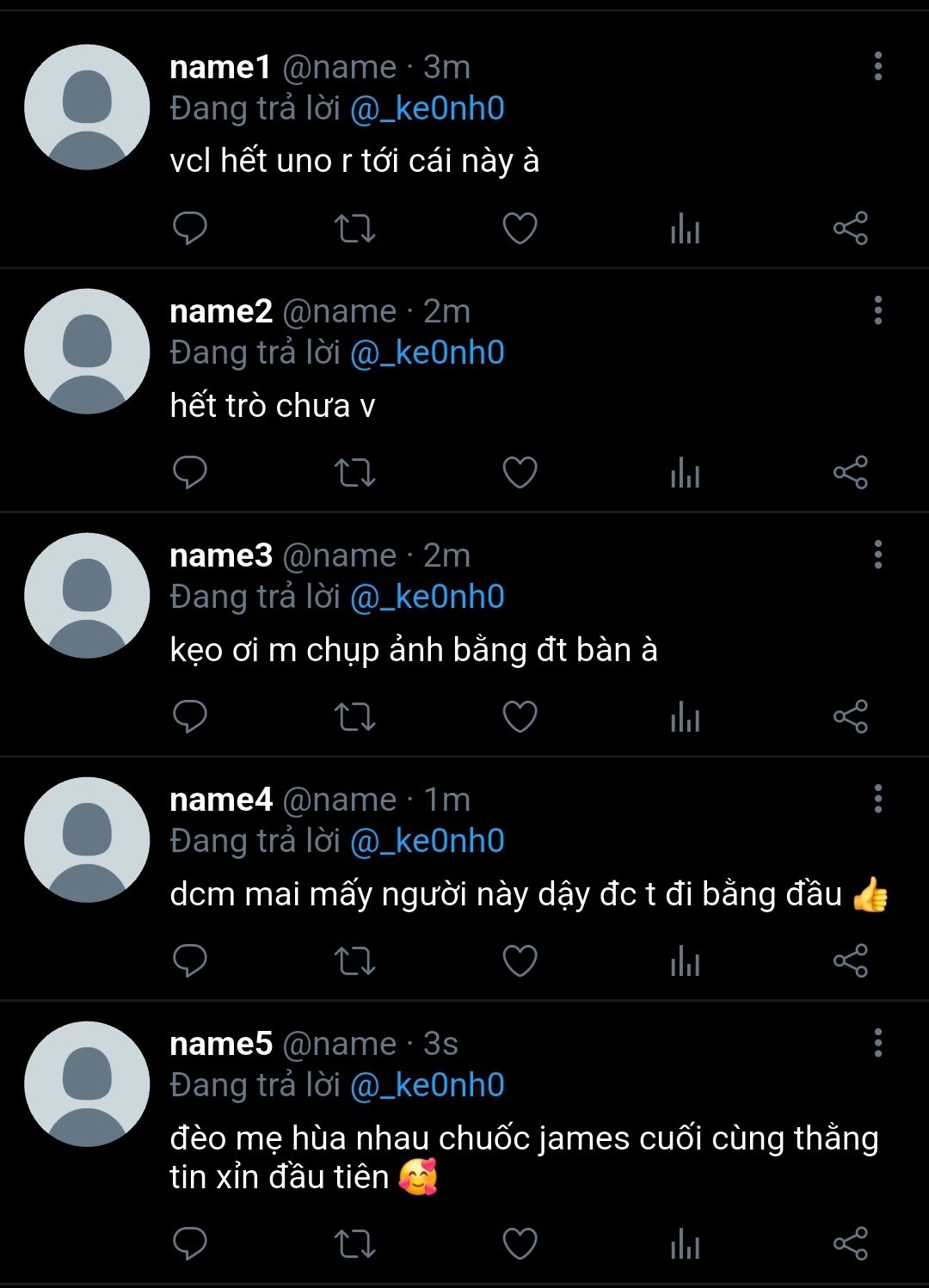Open @_ke0nh0 link in name3's reply
The image size is (929, 1288).
pyautogui.click(x=428, y=597)
